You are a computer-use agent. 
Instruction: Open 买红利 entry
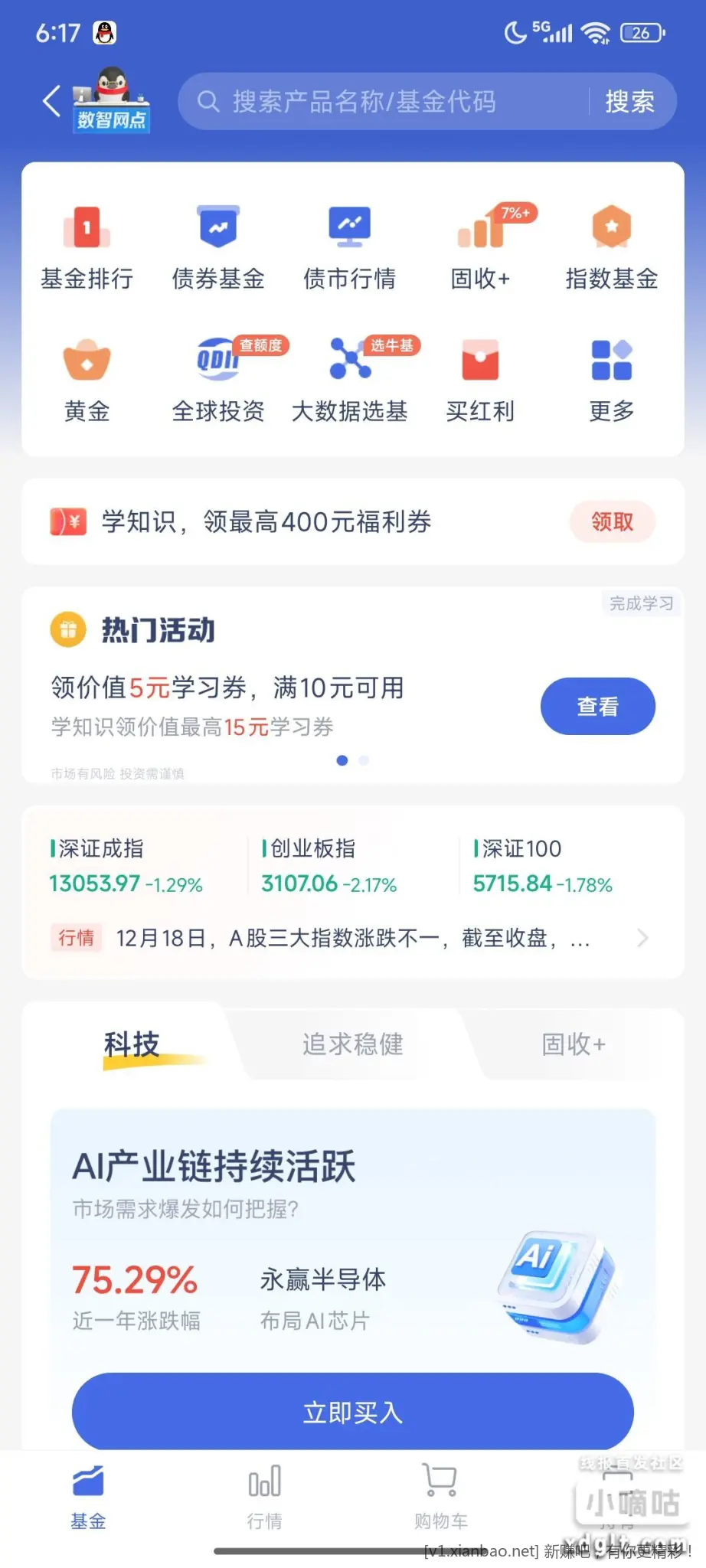tap(480, 379)
